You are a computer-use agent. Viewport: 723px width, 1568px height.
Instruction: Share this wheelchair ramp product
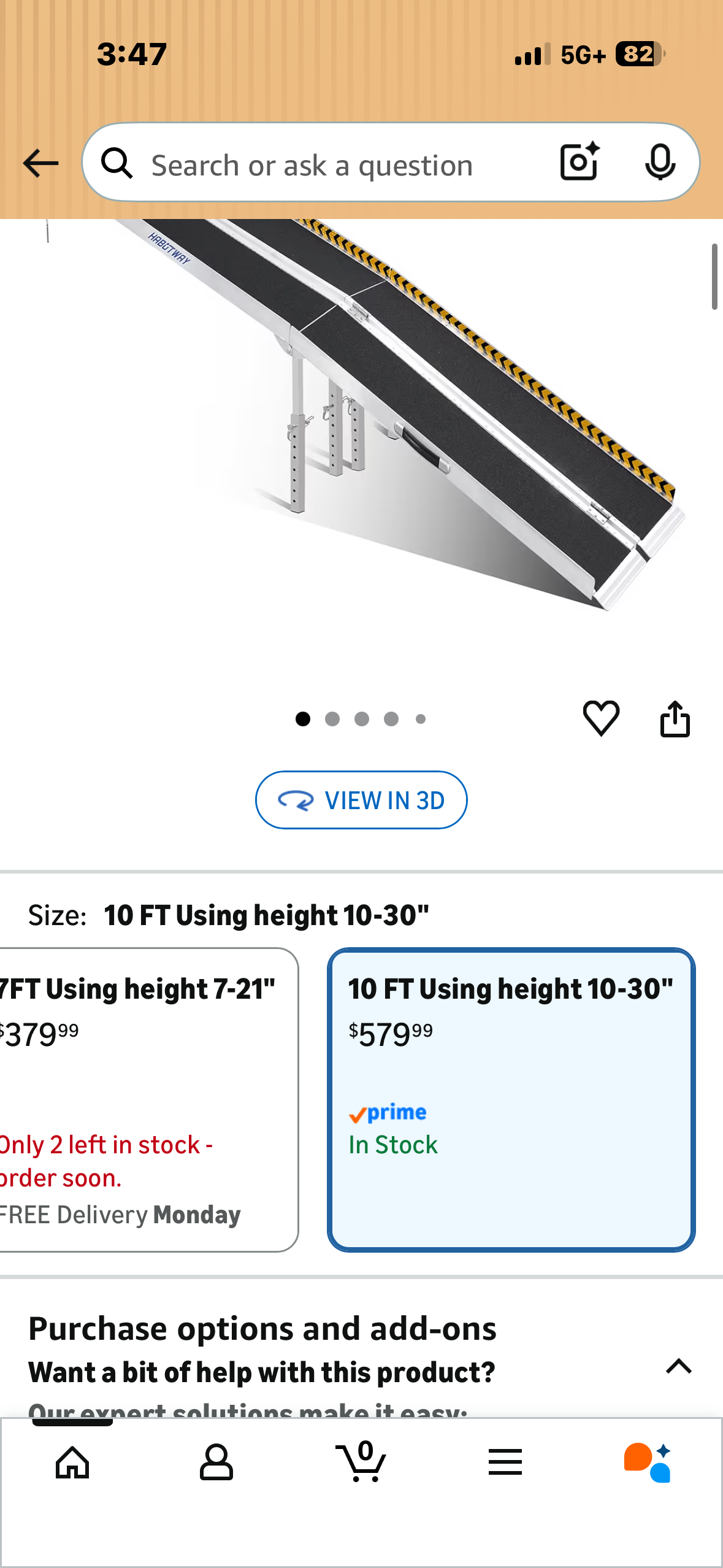coord(675,719)
